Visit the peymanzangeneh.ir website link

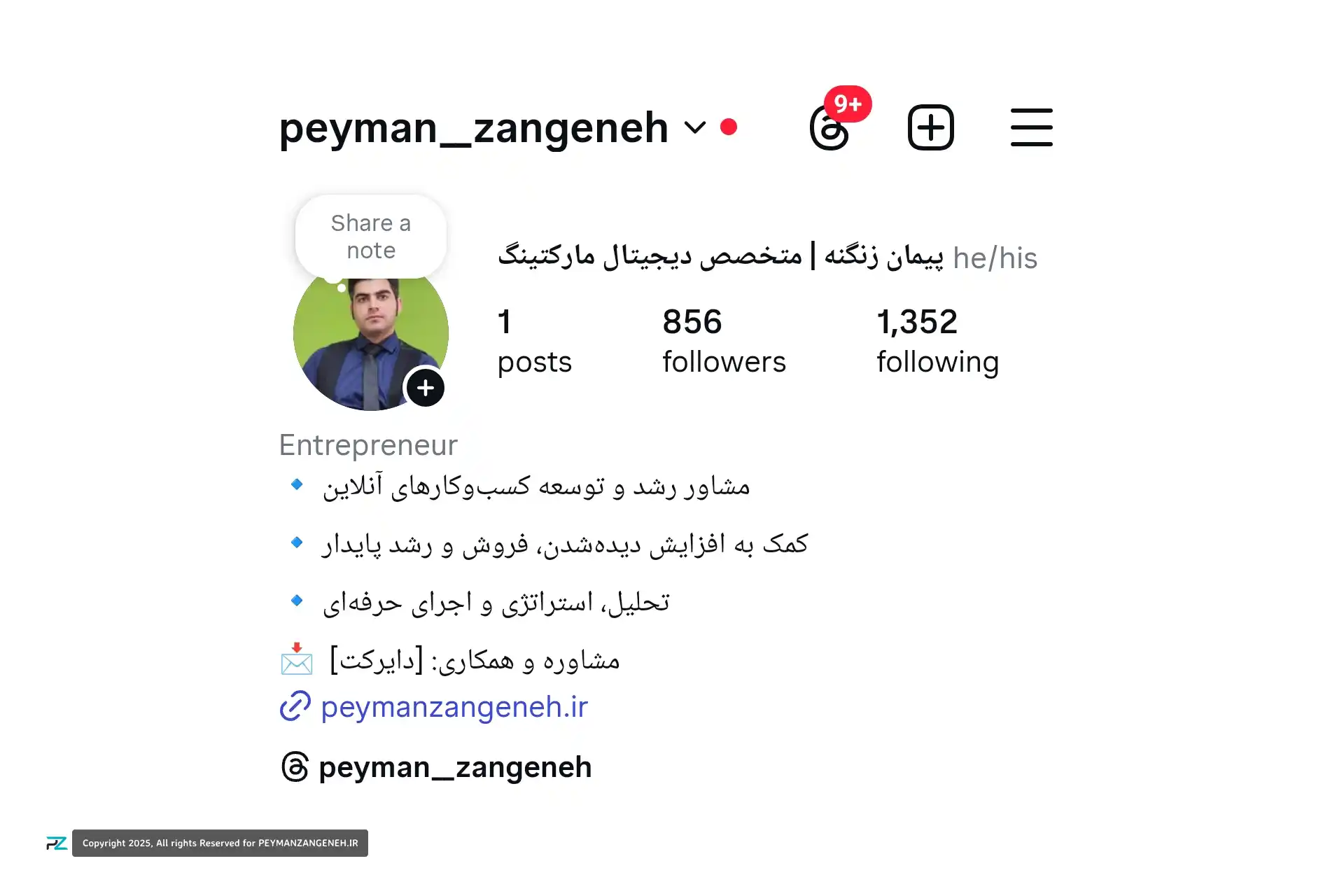pos(454,707)
